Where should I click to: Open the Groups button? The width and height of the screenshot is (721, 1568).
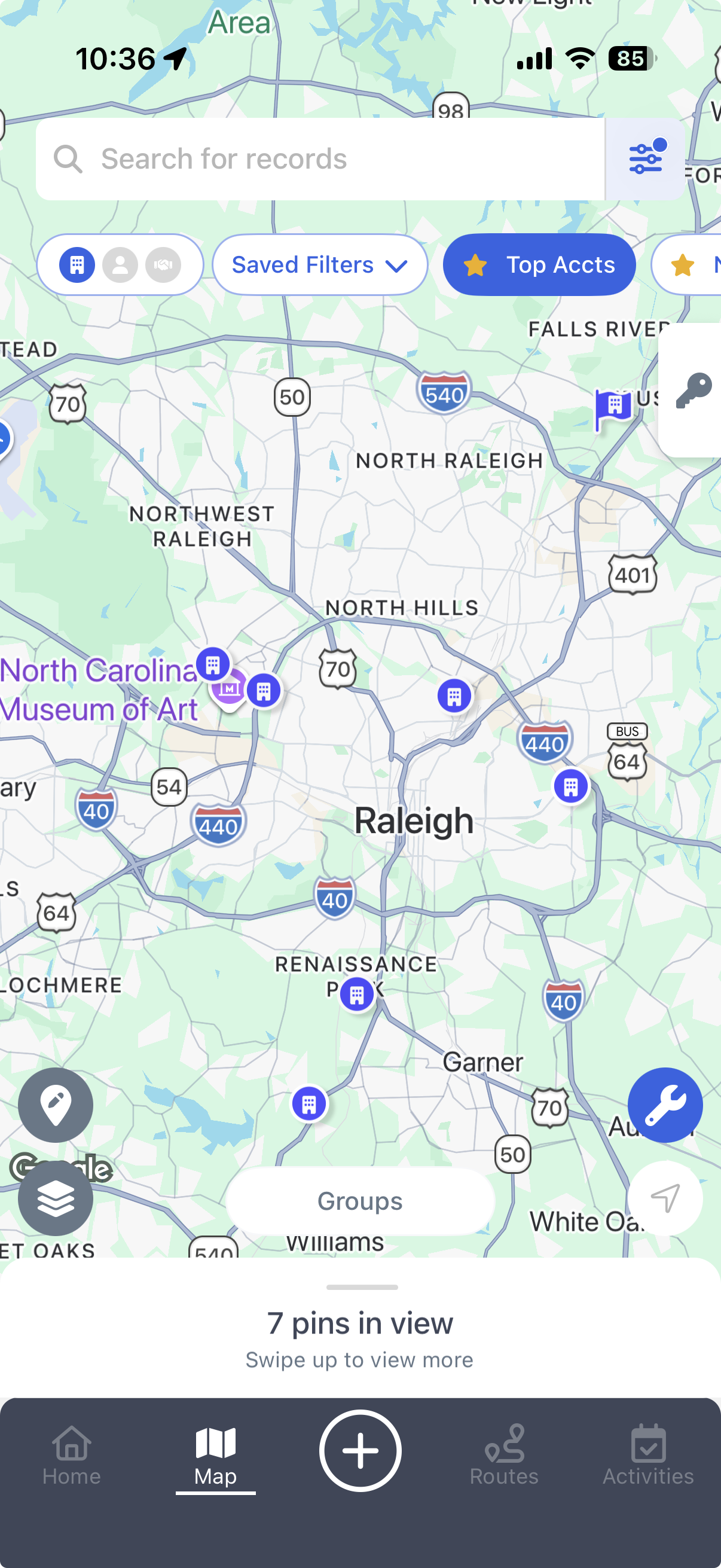click(x=360, y=1201)
